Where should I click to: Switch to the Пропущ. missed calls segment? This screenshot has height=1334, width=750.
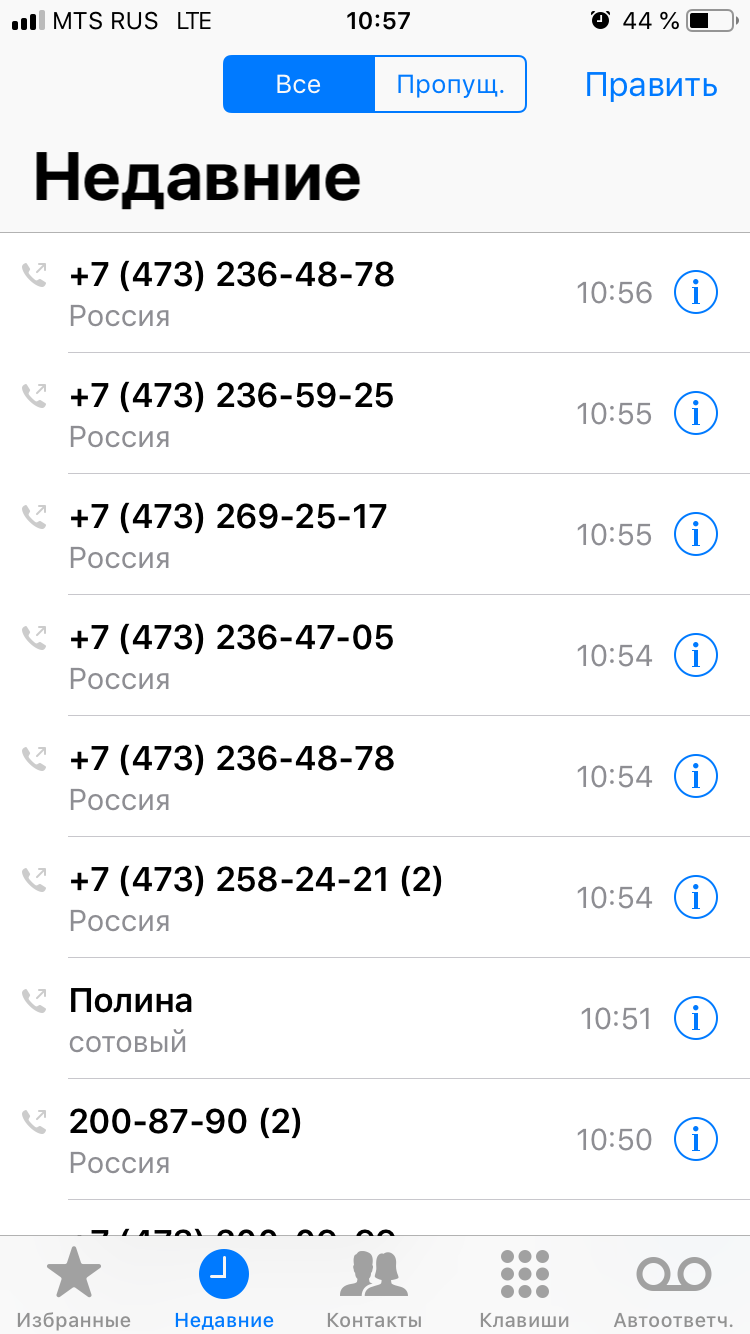click(450, 84)
